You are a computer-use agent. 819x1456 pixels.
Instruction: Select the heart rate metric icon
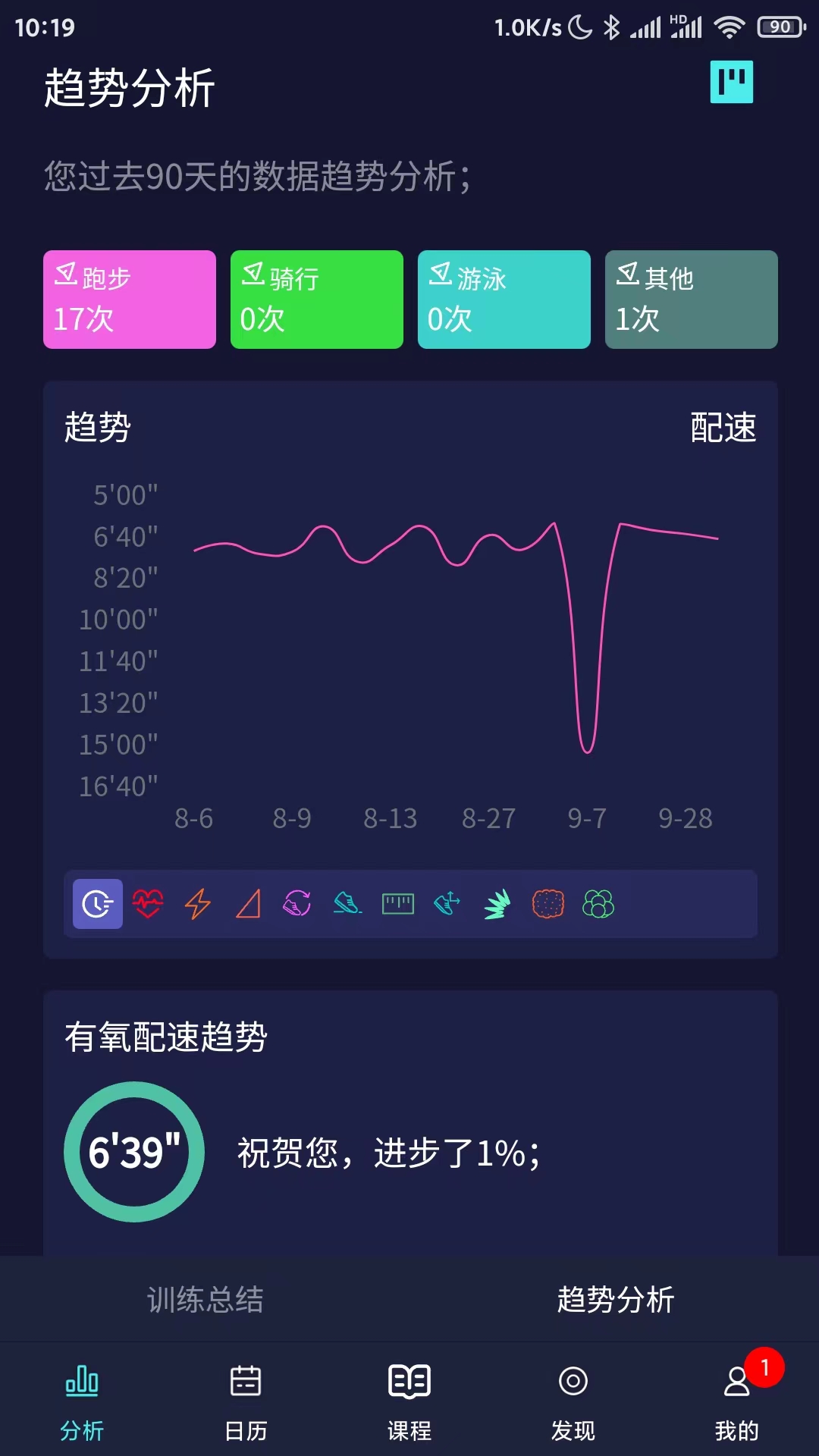(x=149, y=903)
